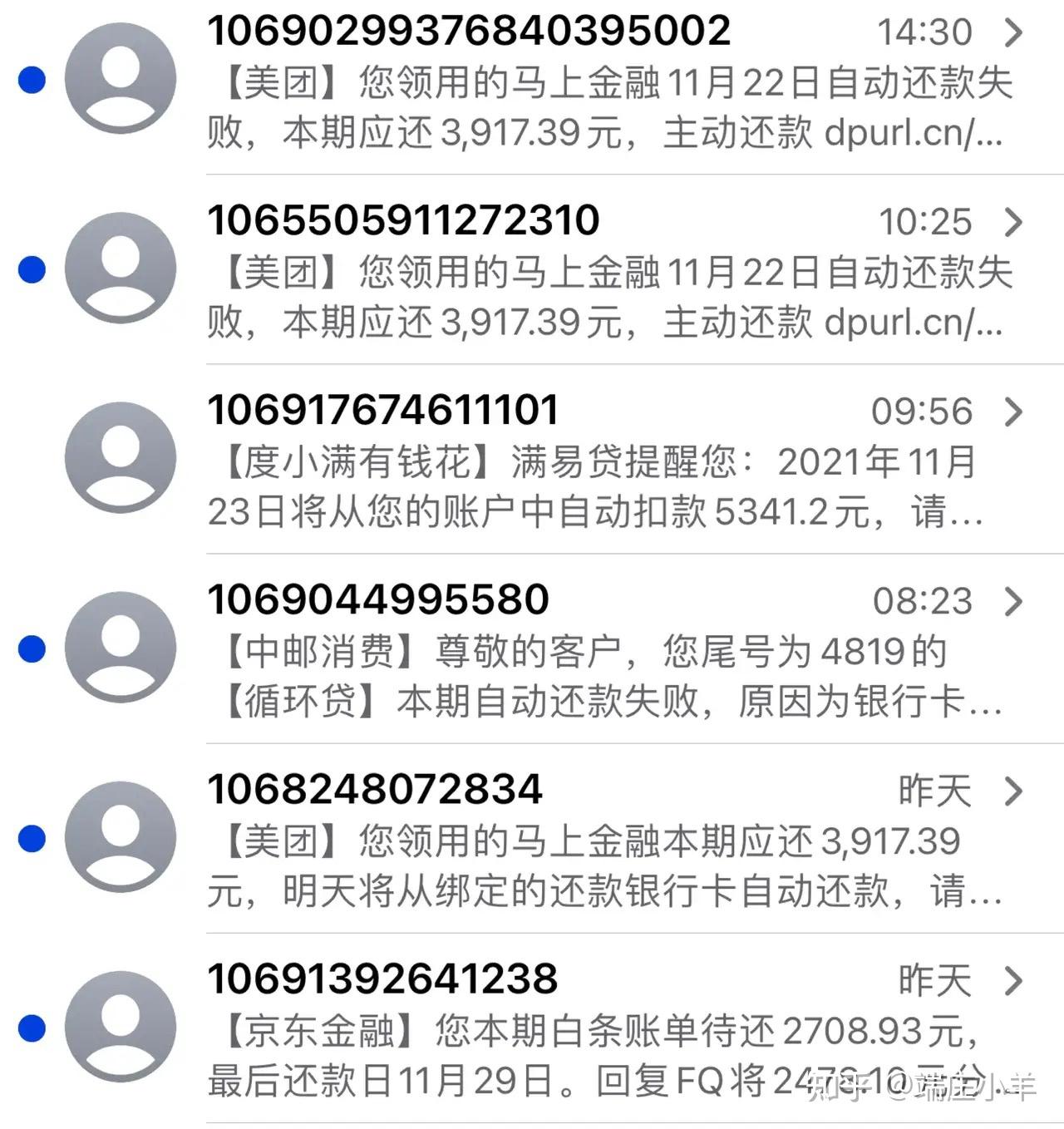This screenshot has width=1064, height=1129.
Task: Click the avatar of sender 106917674611101
Action: click(x=121, y=460)
